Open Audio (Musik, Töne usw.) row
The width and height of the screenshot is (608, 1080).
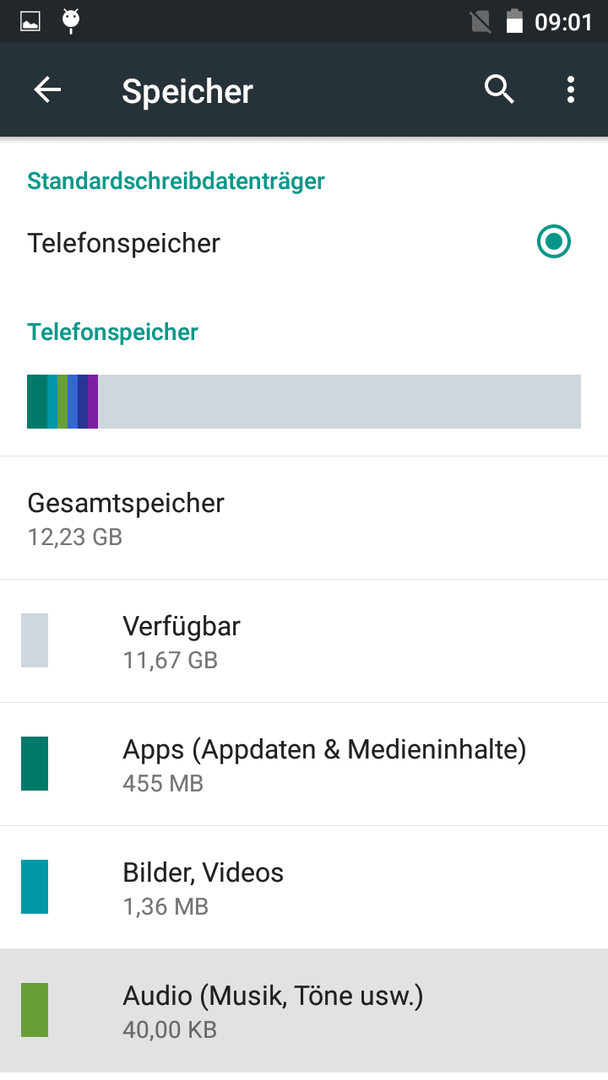pos(304,1010)
